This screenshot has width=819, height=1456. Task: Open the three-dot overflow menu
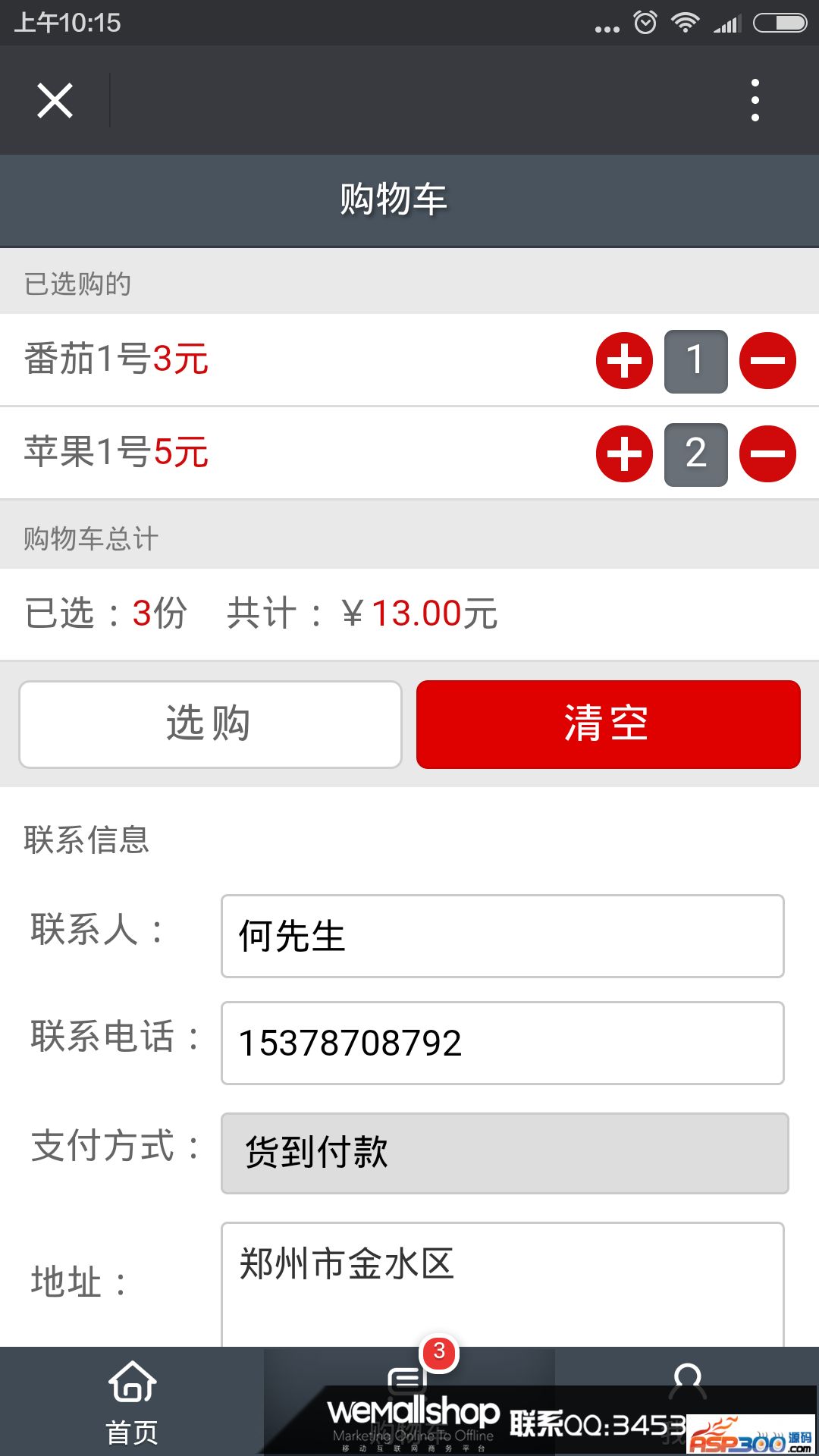pyautogui.click(x=755, y=100)
